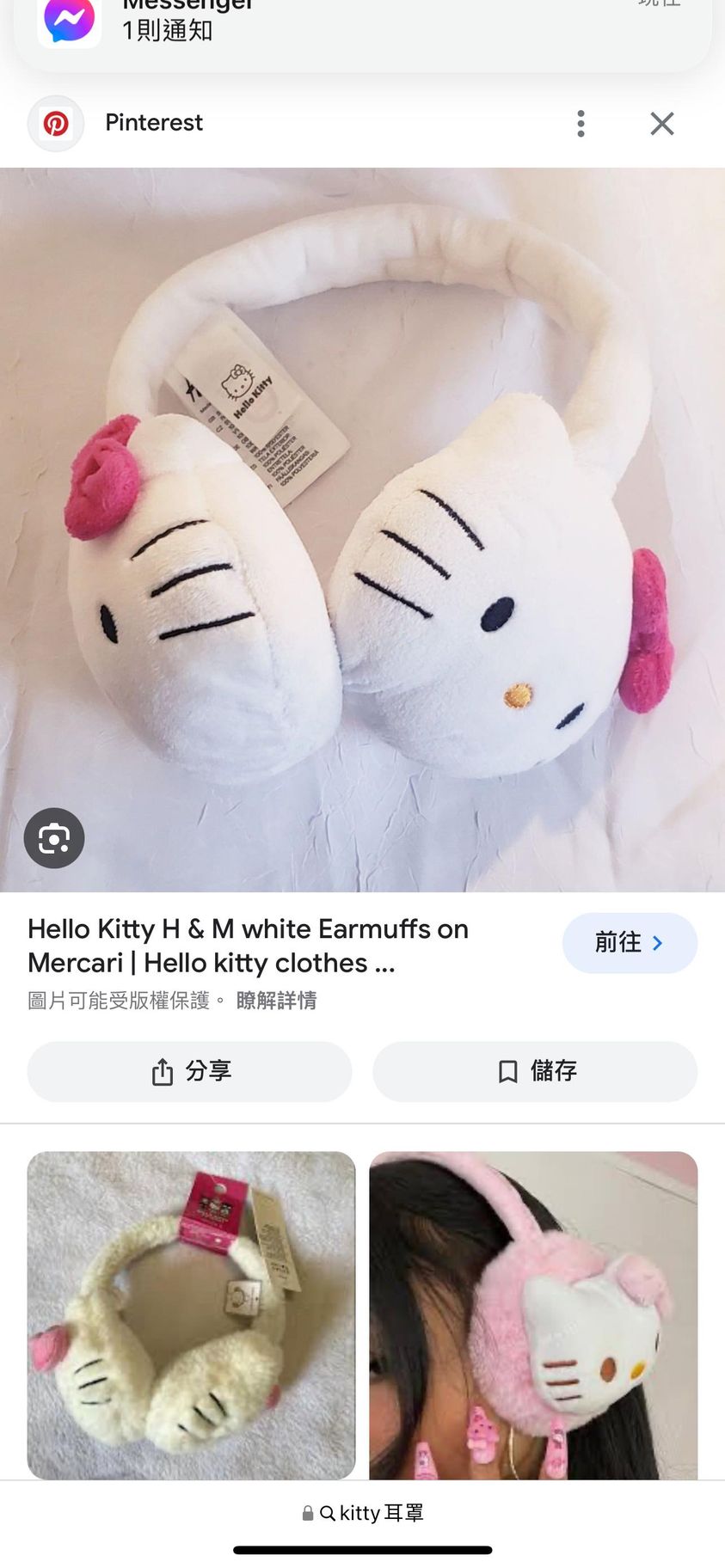Image resolution: width=725 pixels, height=1568 pixels.
Task: View the pink Hello Kitty earmuffs image
Action: pyautogui.click(x=533, y=1315)
